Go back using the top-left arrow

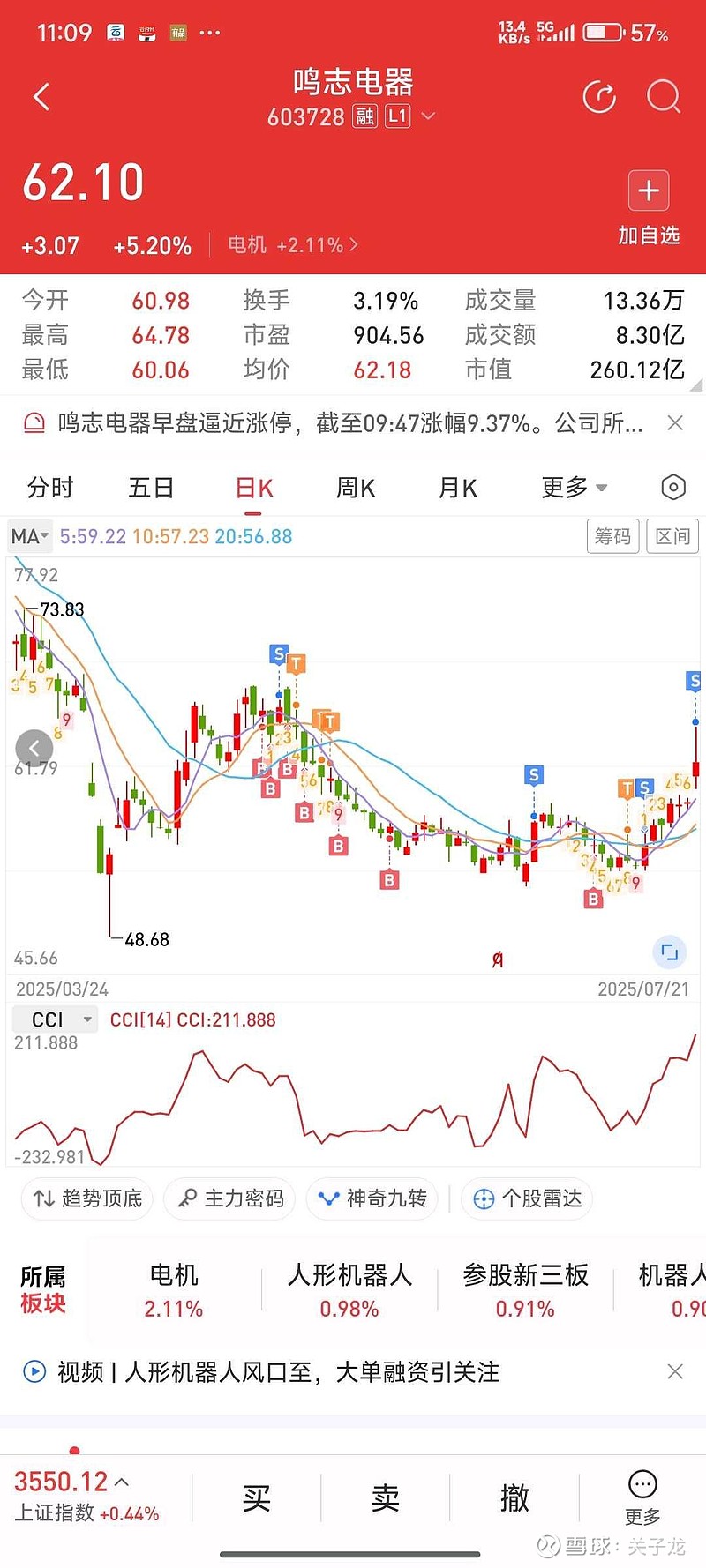41,97
